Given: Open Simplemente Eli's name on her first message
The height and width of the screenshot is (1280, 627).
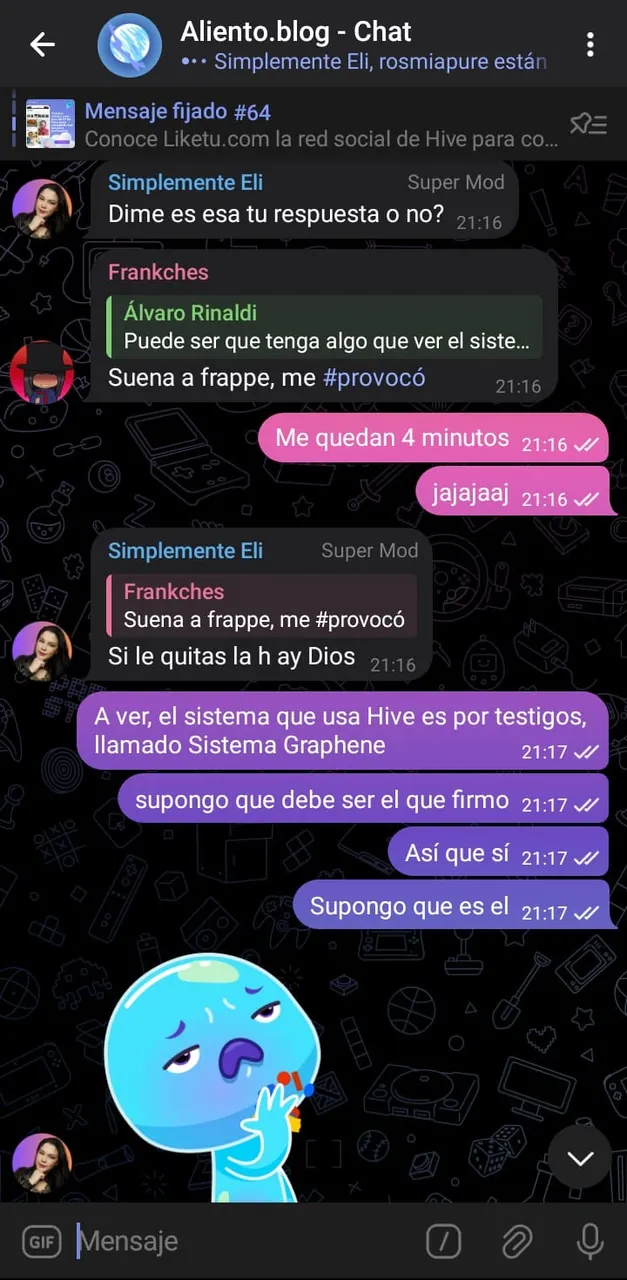Looking at the screenshot, I should (185, 182).
